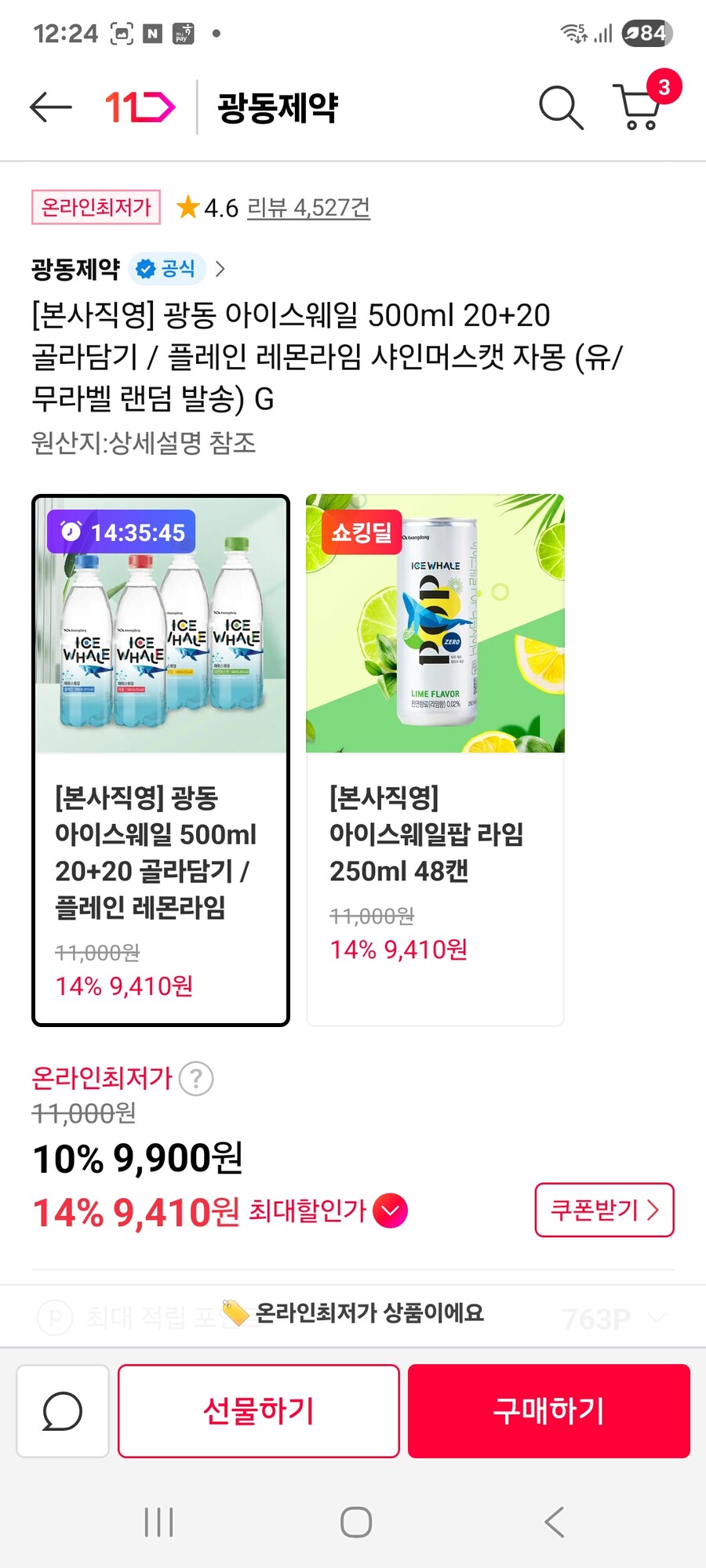Open the 리뷰 4,527건 reviews link

tap(307, 208)
